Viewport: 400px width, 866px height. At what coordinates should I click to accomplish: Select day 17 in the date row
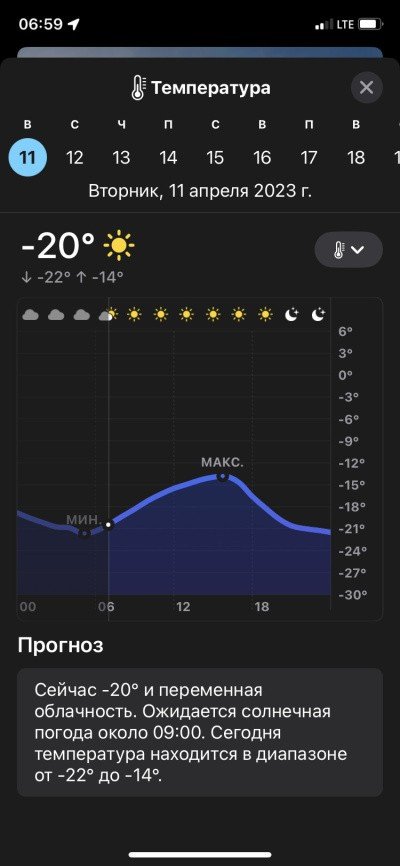pos(309,158)
